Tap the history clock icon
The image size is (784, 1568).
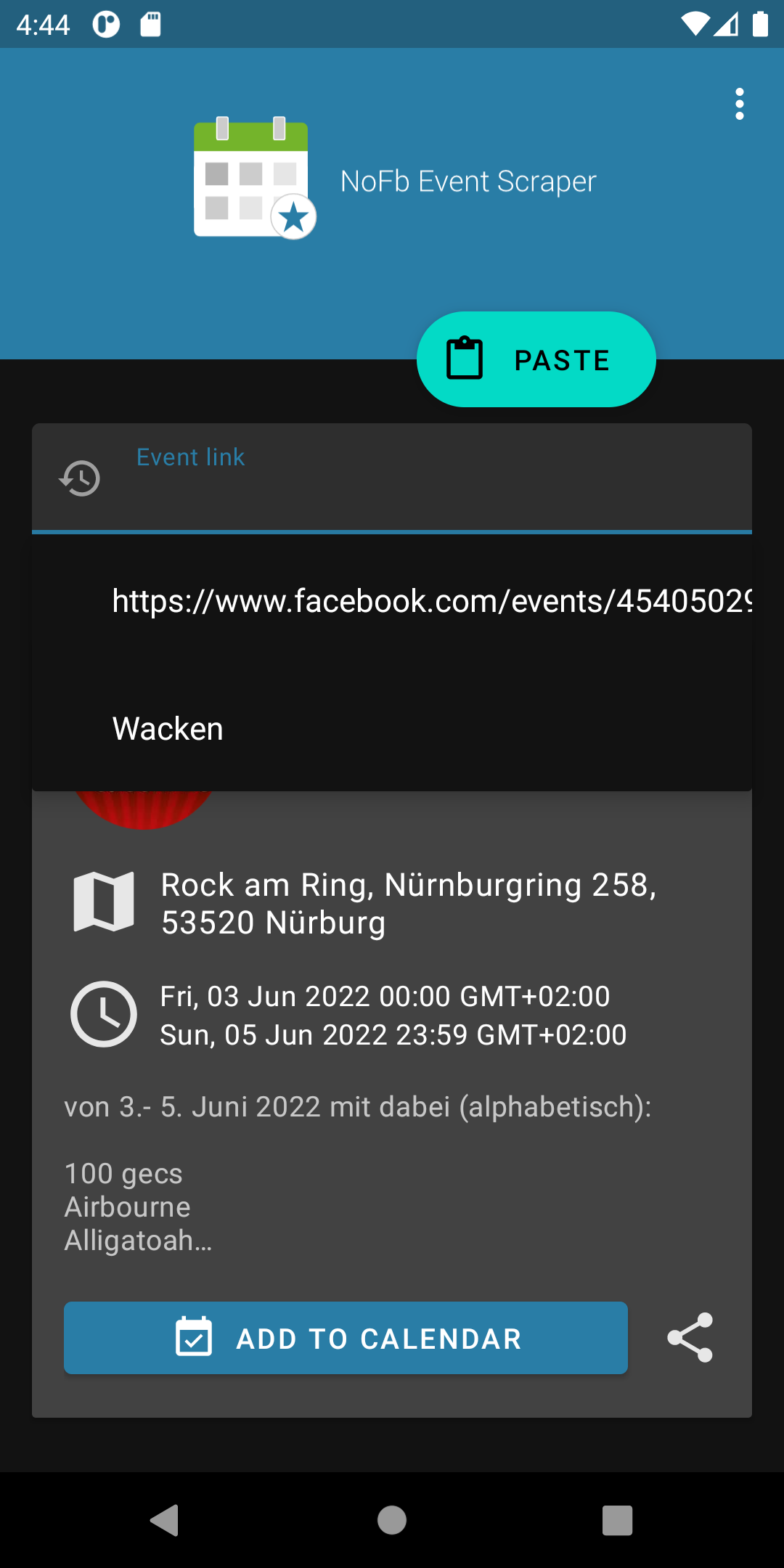(80, 478)
